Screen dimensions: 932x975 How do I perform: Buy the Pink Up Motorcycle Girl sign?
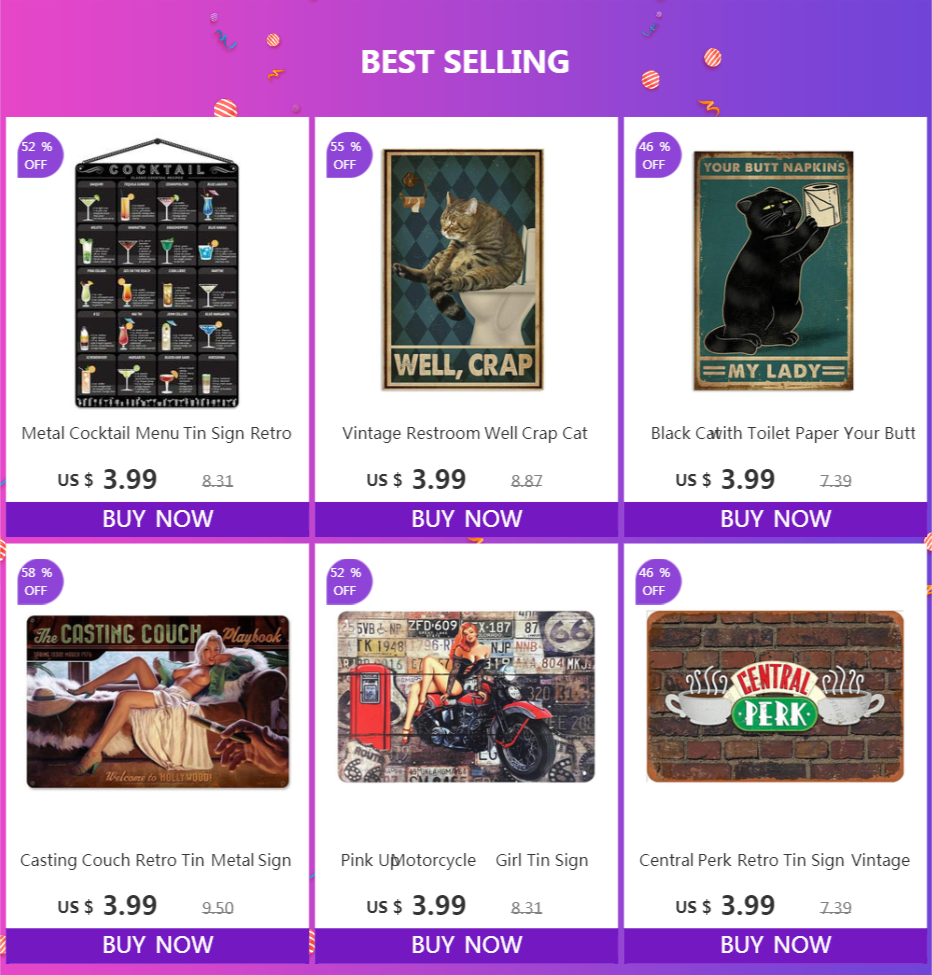click(466, 945)
